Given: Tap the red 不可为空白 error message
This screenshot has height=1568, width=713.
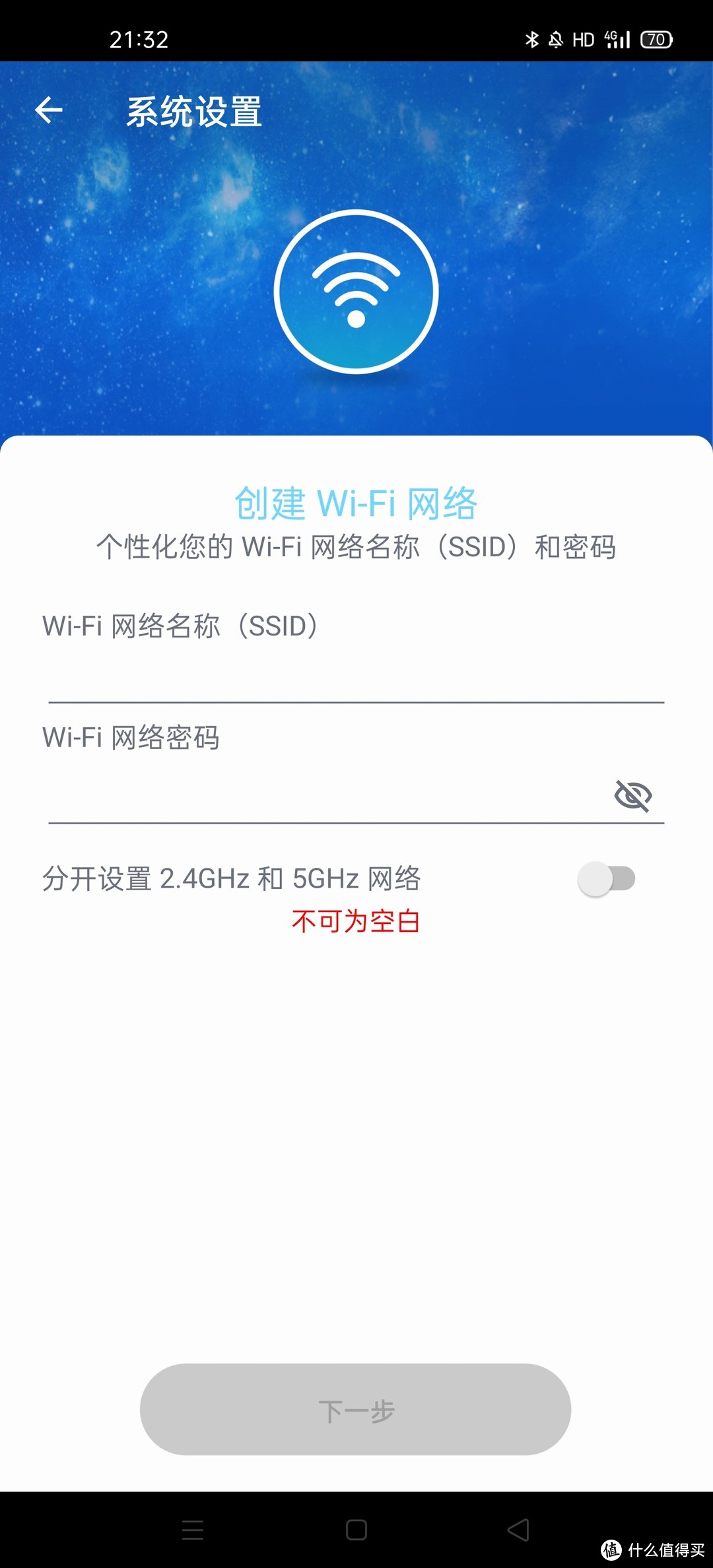Looking at the screenshot, I should 356,920.
